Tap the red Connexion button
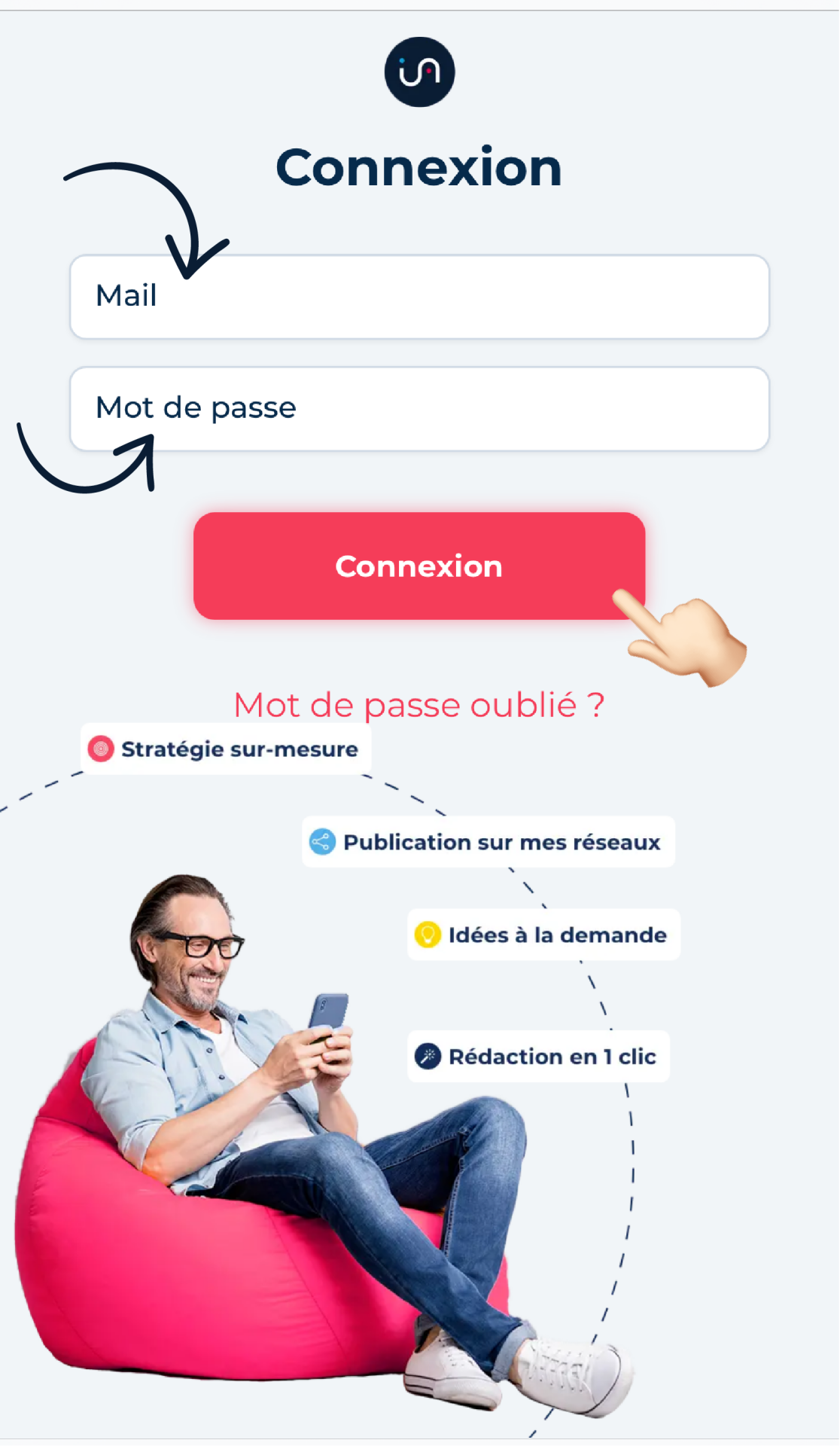The height and width of the screenshot is (1446, 840). (x=418, y=566)
